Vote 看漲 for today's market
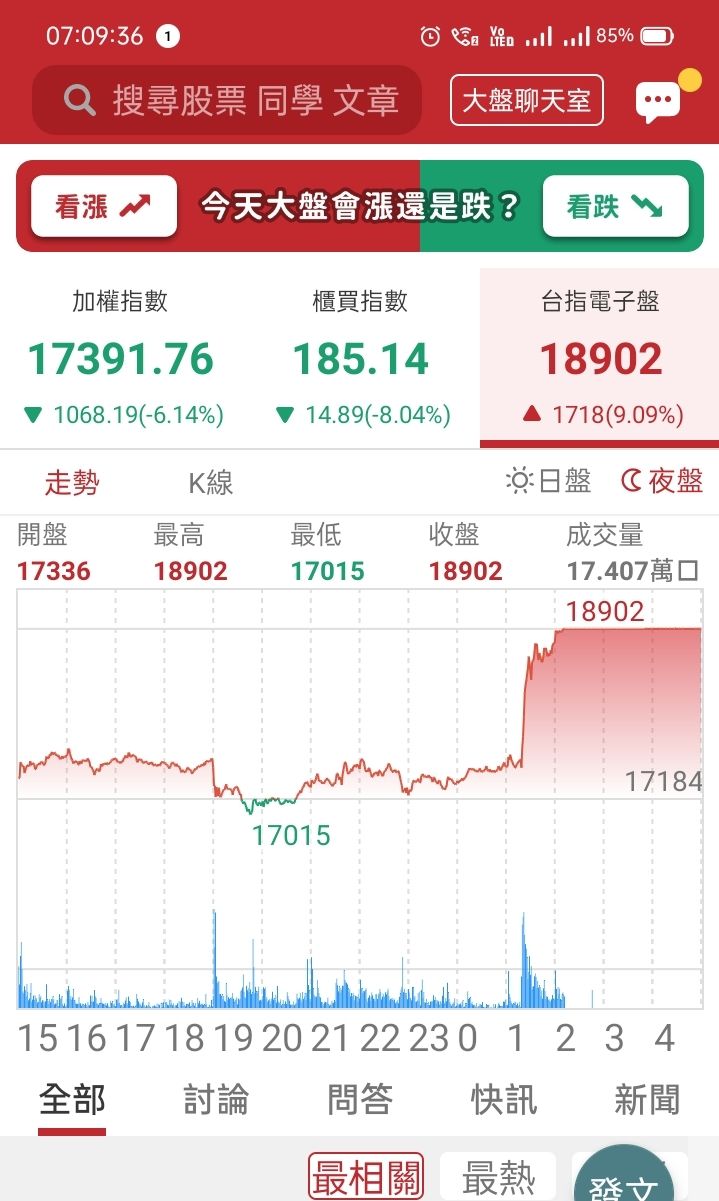This screenshot has height=1201, width=719. coord(103,207)
